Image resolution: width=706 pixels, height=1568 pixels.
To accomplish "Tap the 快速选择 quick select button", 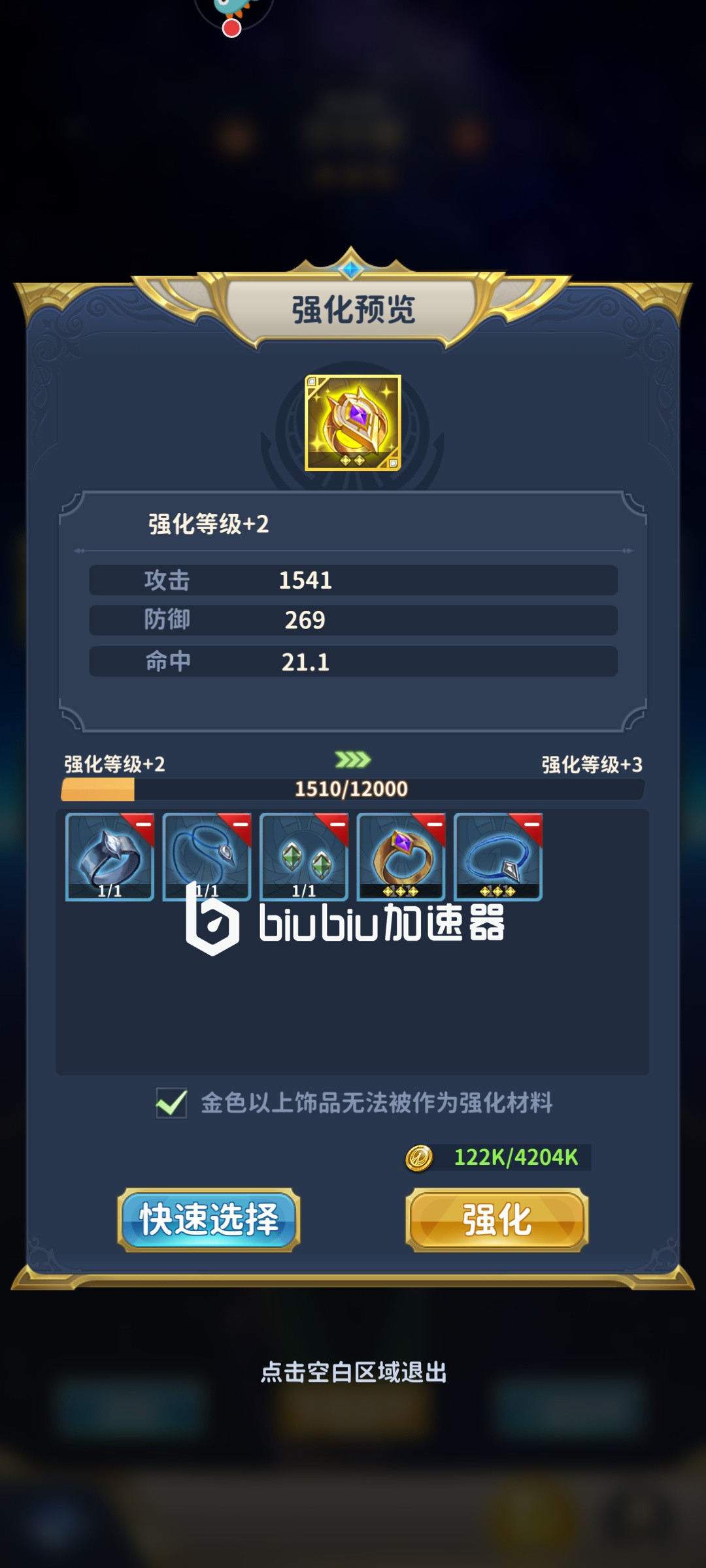I will click(209, 1220).
